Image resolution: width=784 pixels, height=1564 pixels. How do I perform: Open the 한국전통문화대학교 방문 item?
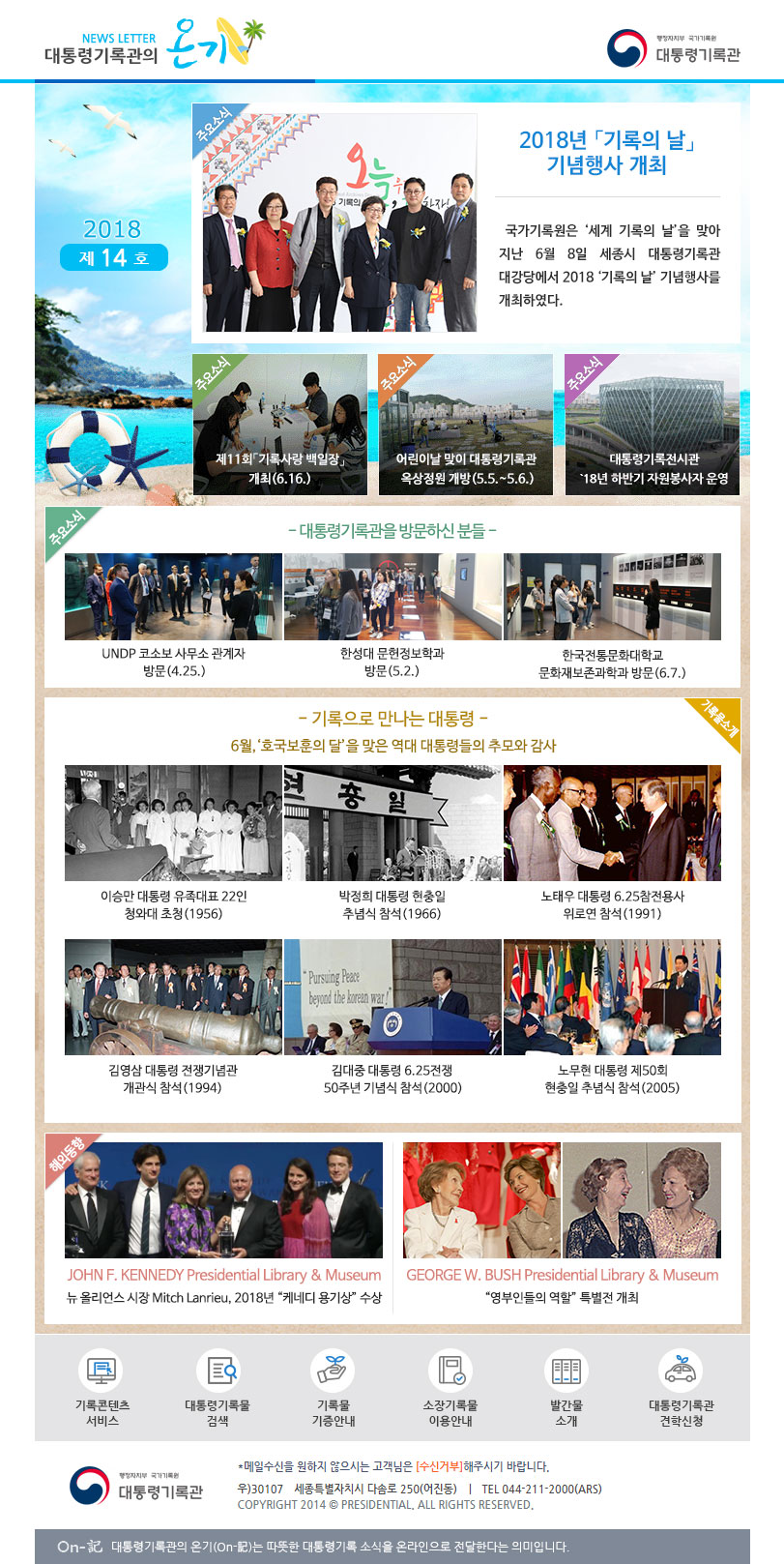click(x=612, y=597)
